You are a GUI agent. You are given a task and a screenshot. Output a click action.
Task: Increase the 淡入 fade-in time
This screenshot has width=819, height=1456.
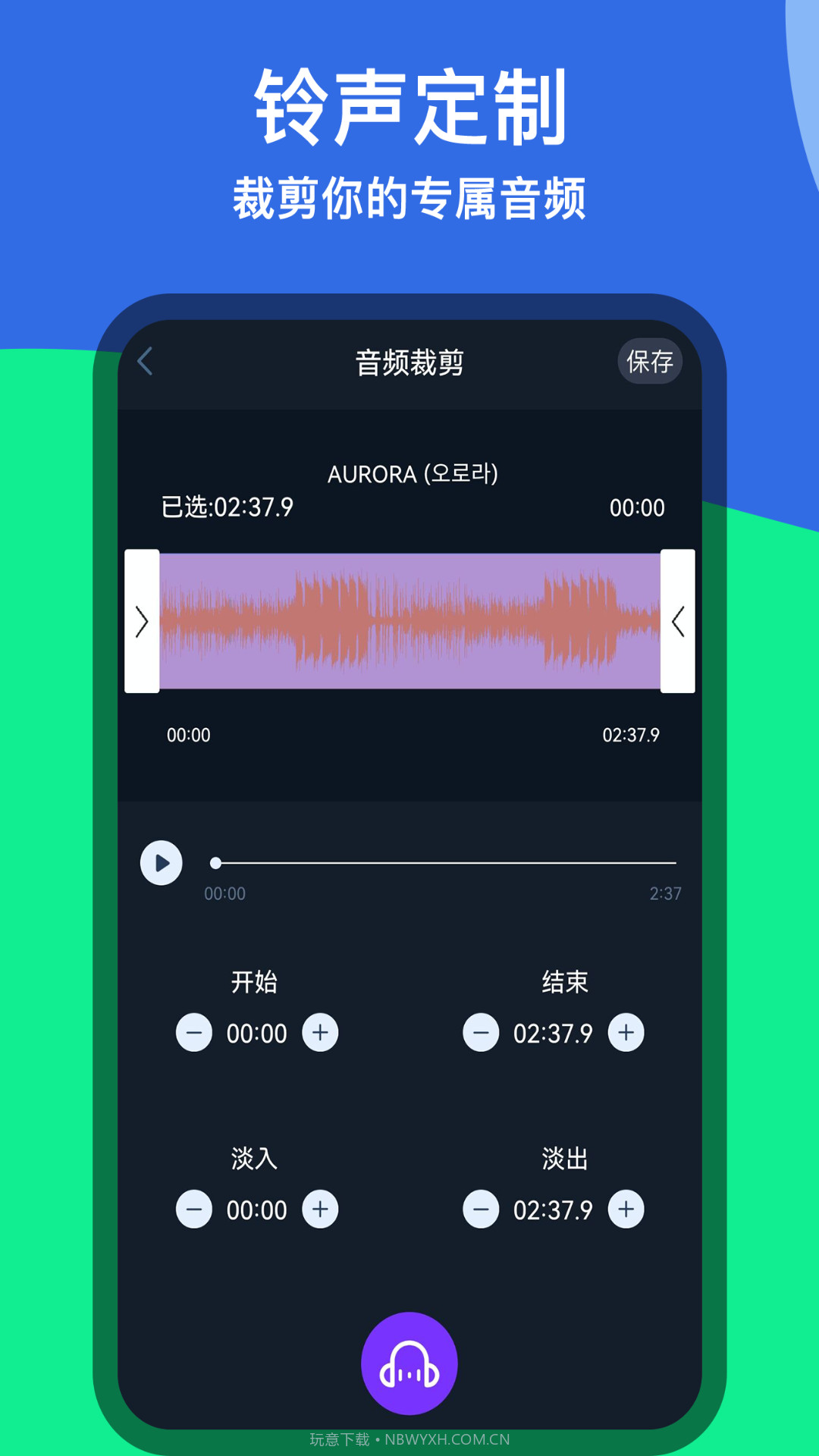(x=320, y=1209)
